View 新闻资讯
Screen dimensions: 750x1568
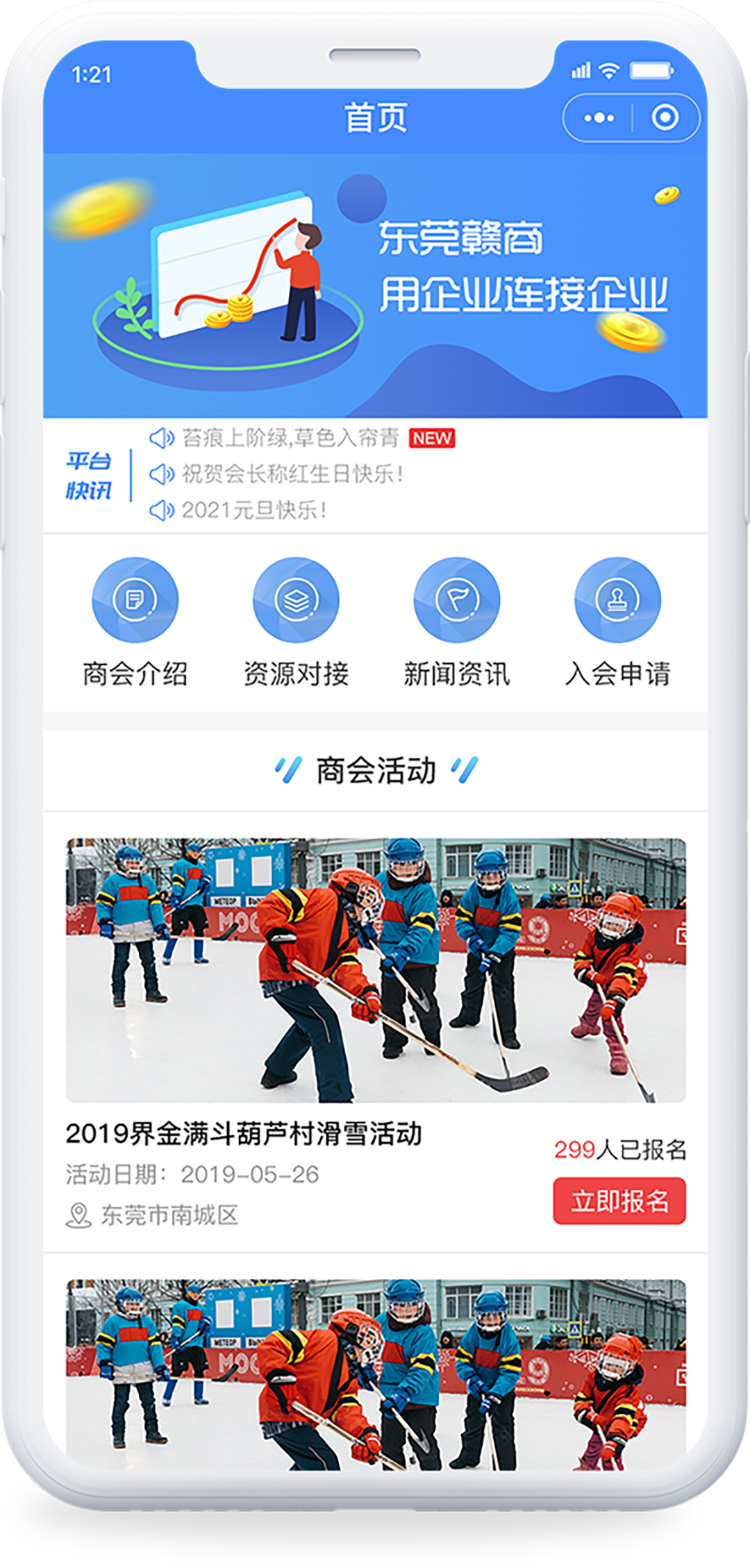coord(456,622)
